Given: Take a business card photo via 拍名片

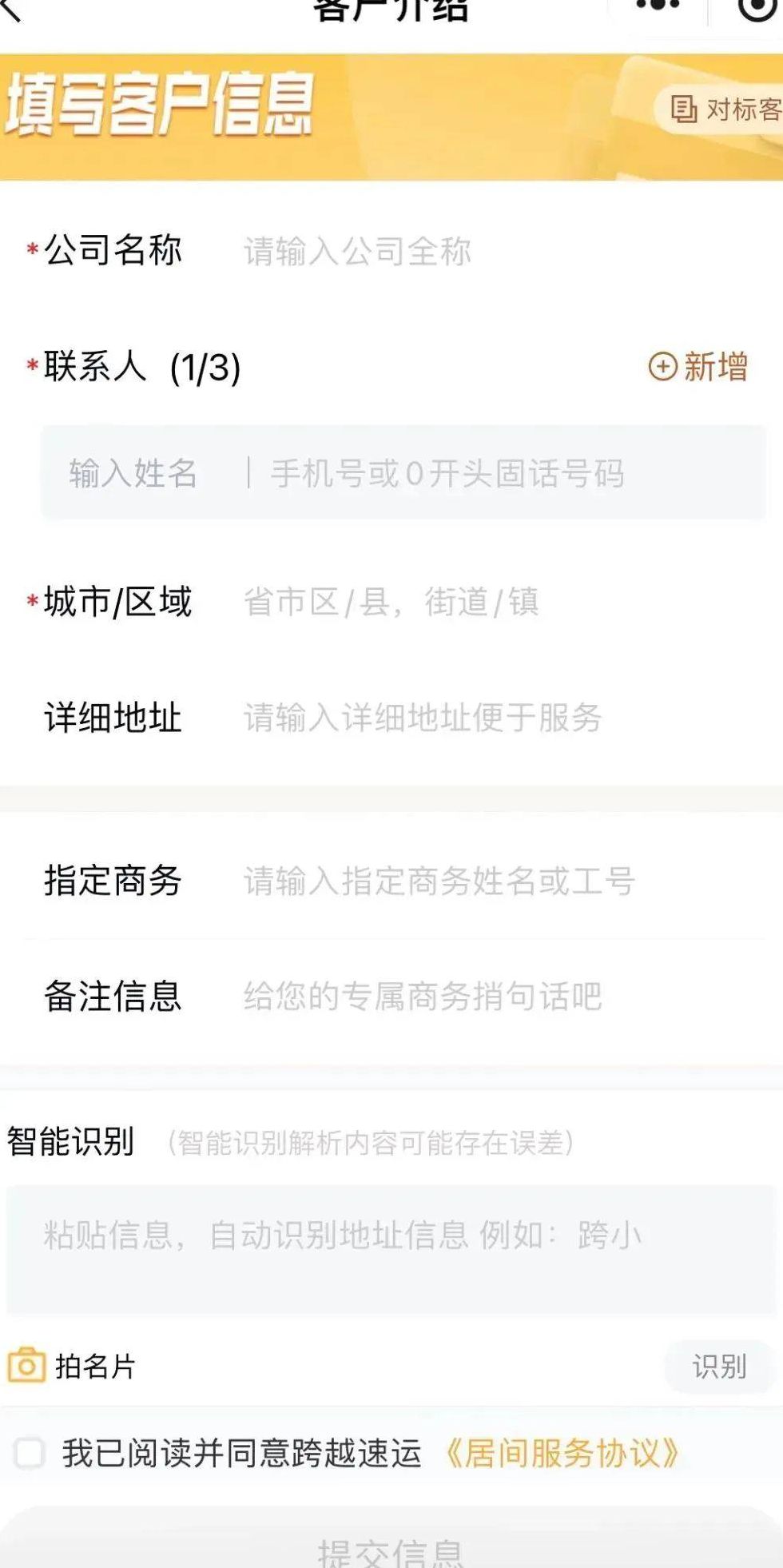Looking at the screenshot, I should point(72,1366).
